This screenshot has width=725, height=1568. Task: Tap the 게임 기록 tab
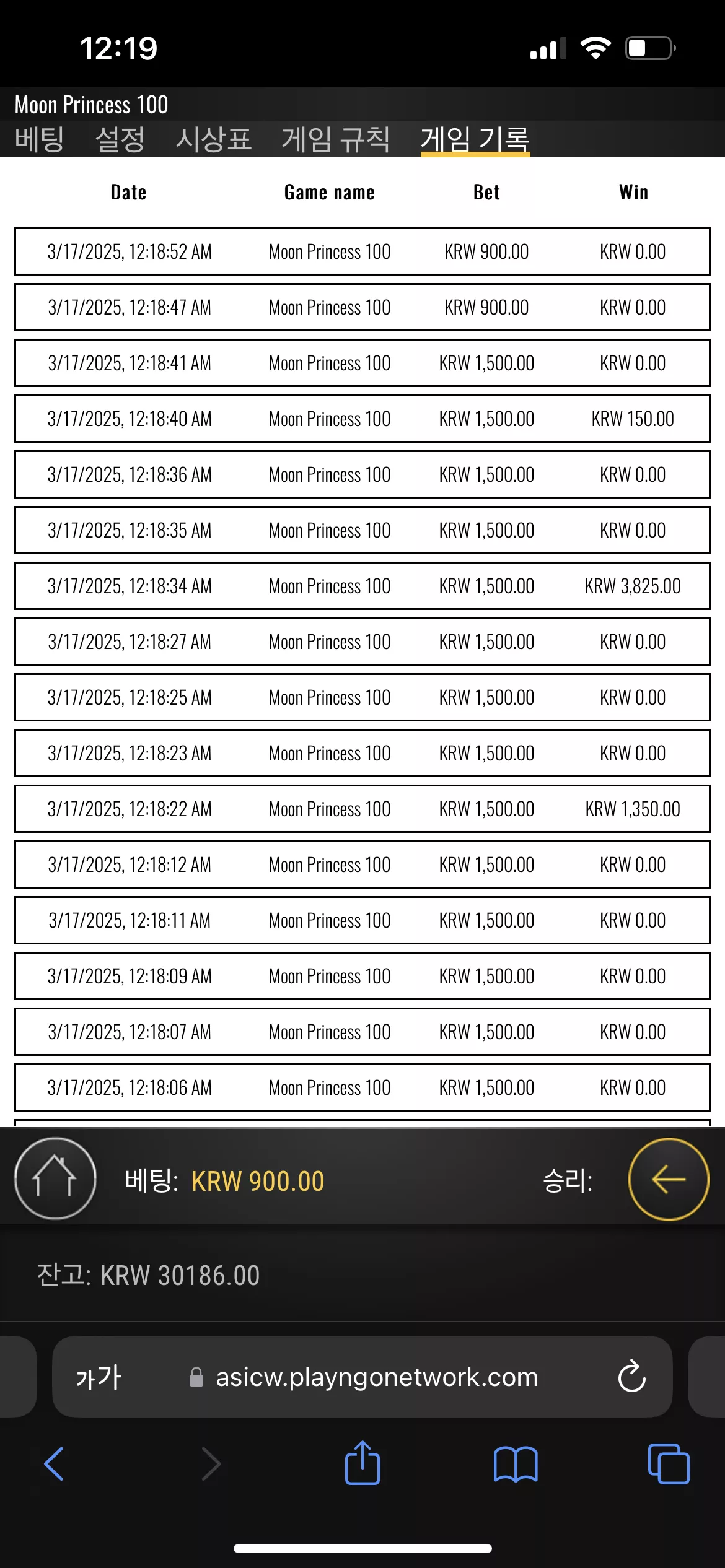(475, 139)
